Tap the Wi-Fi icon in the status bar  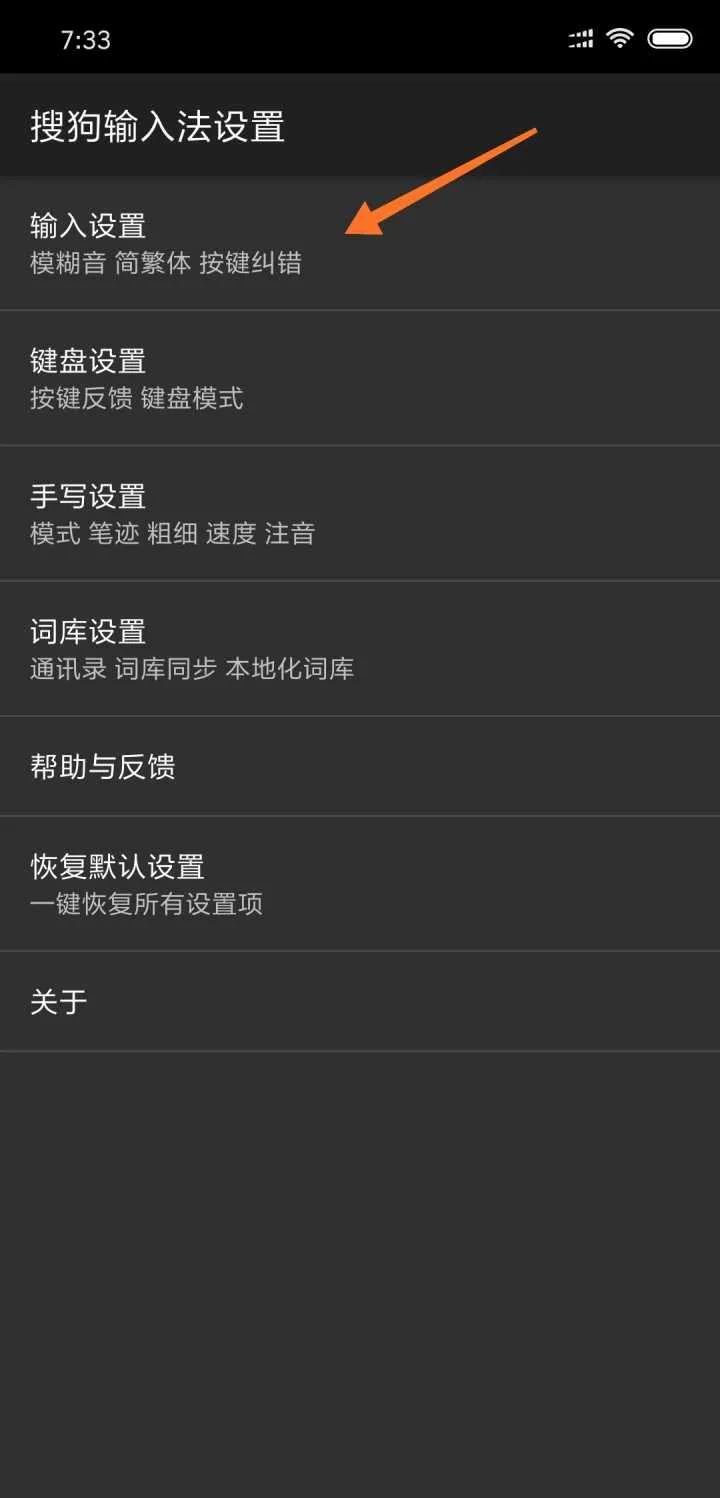[x=618, y=38]
